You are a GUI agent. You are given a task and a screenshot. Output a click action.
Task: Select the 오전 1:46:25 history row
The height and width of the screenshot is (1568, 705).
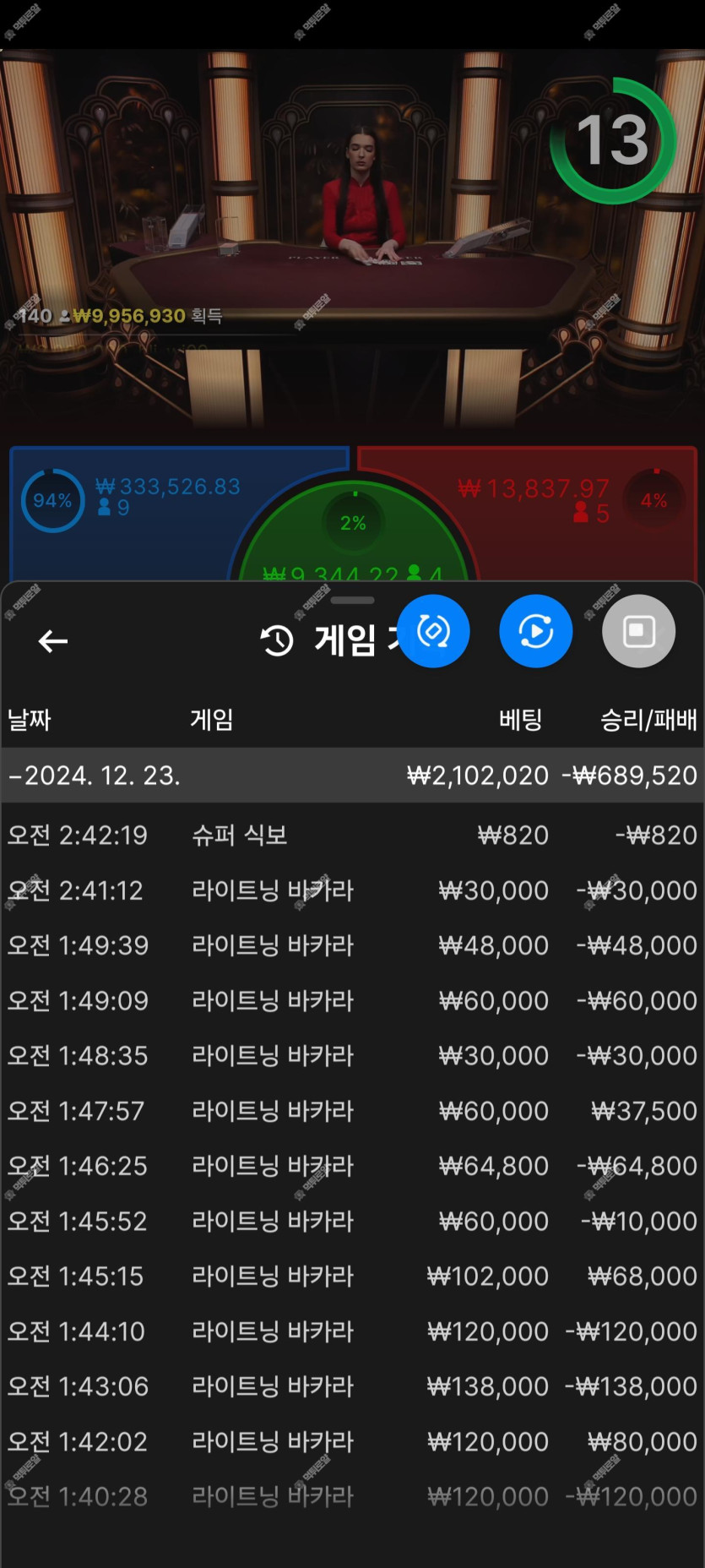[352, 1166]
